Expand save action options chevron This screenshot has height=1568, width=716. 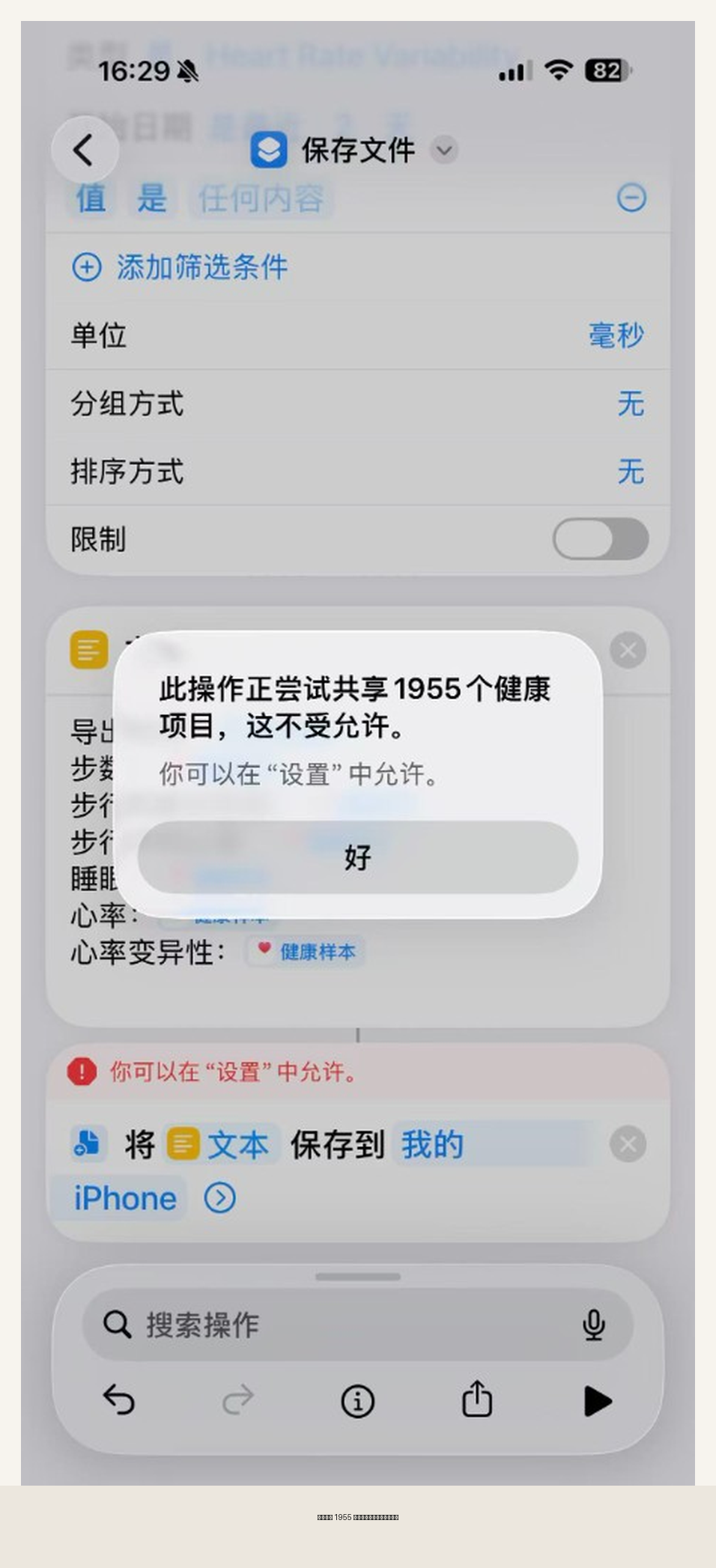pyautogui.click(x=220, y=1198)
